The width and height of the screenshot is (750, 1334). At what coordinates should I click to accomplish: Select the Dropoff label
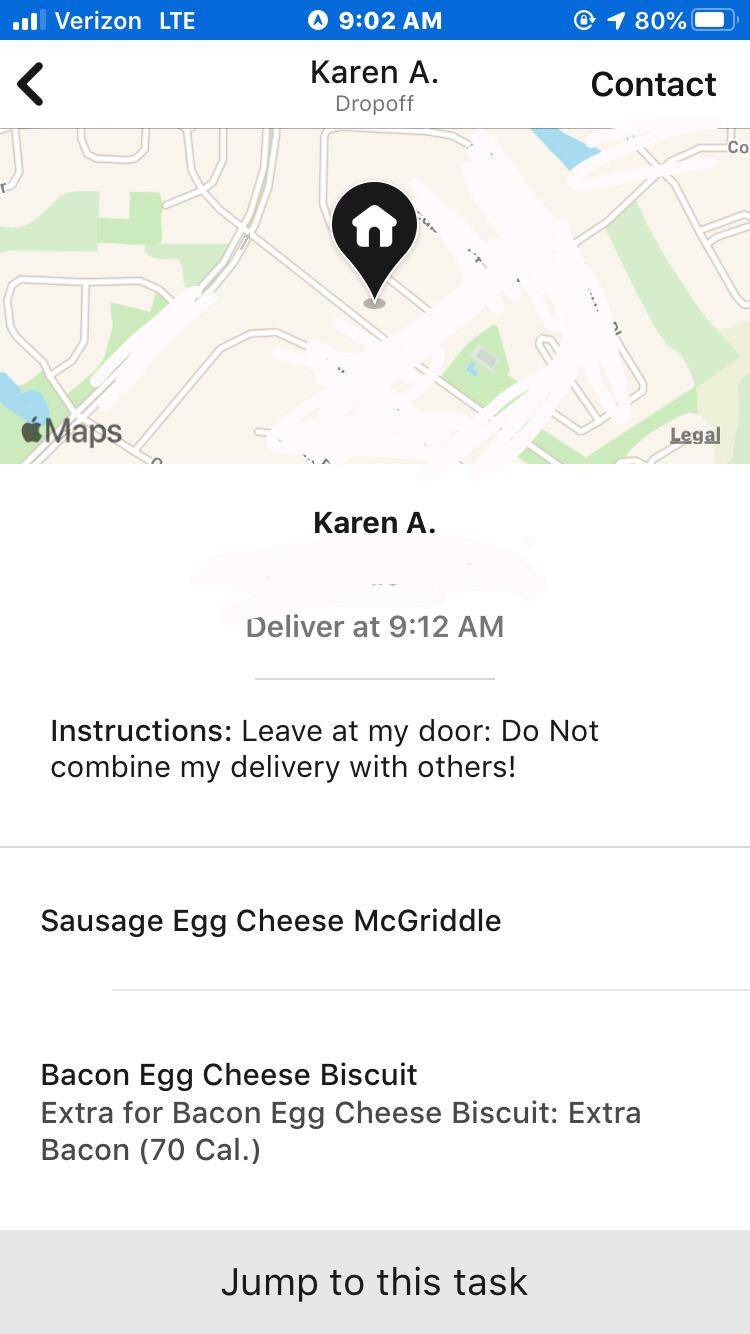point(374,103)
